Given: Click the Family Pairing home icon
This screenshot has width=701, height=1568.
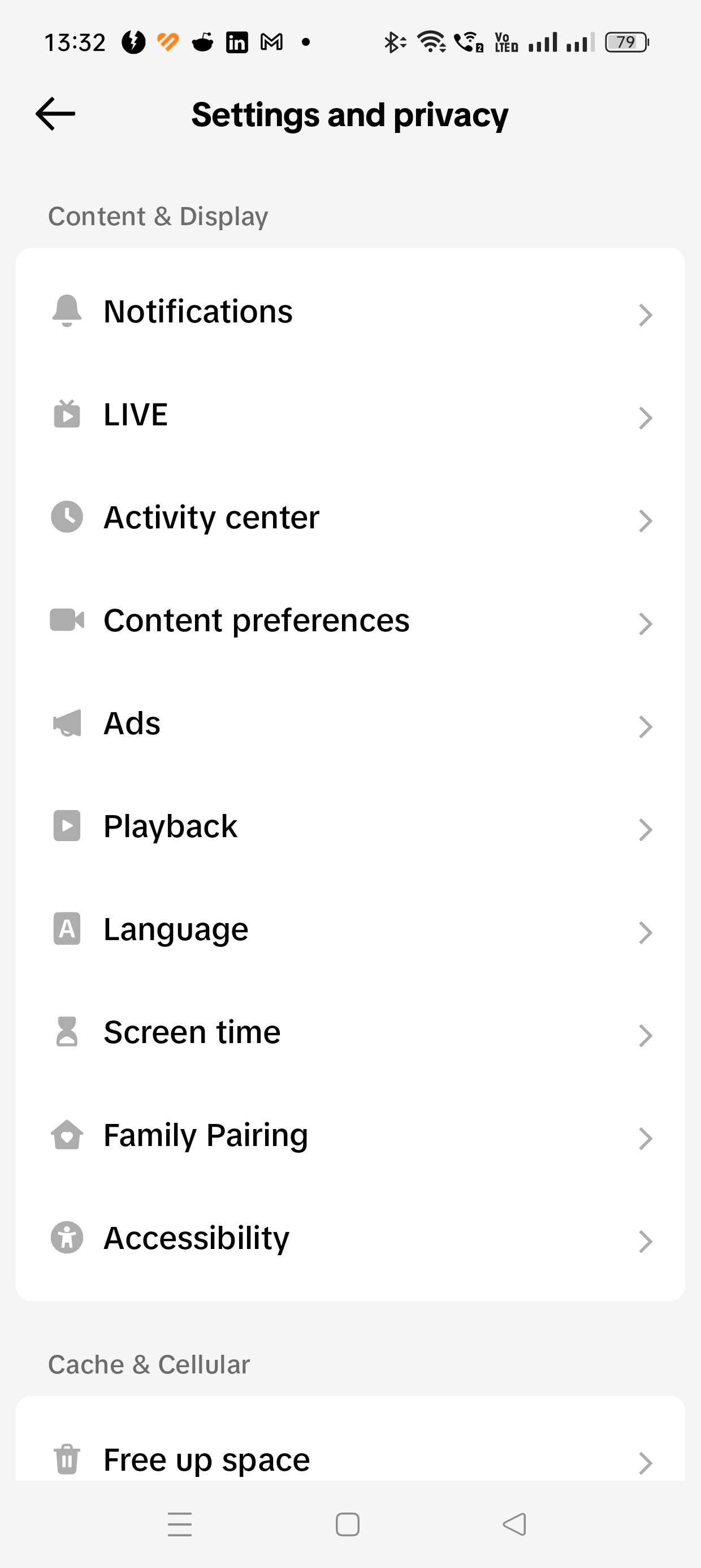Looking at the screenshot, I should [x=67, y=1136].
